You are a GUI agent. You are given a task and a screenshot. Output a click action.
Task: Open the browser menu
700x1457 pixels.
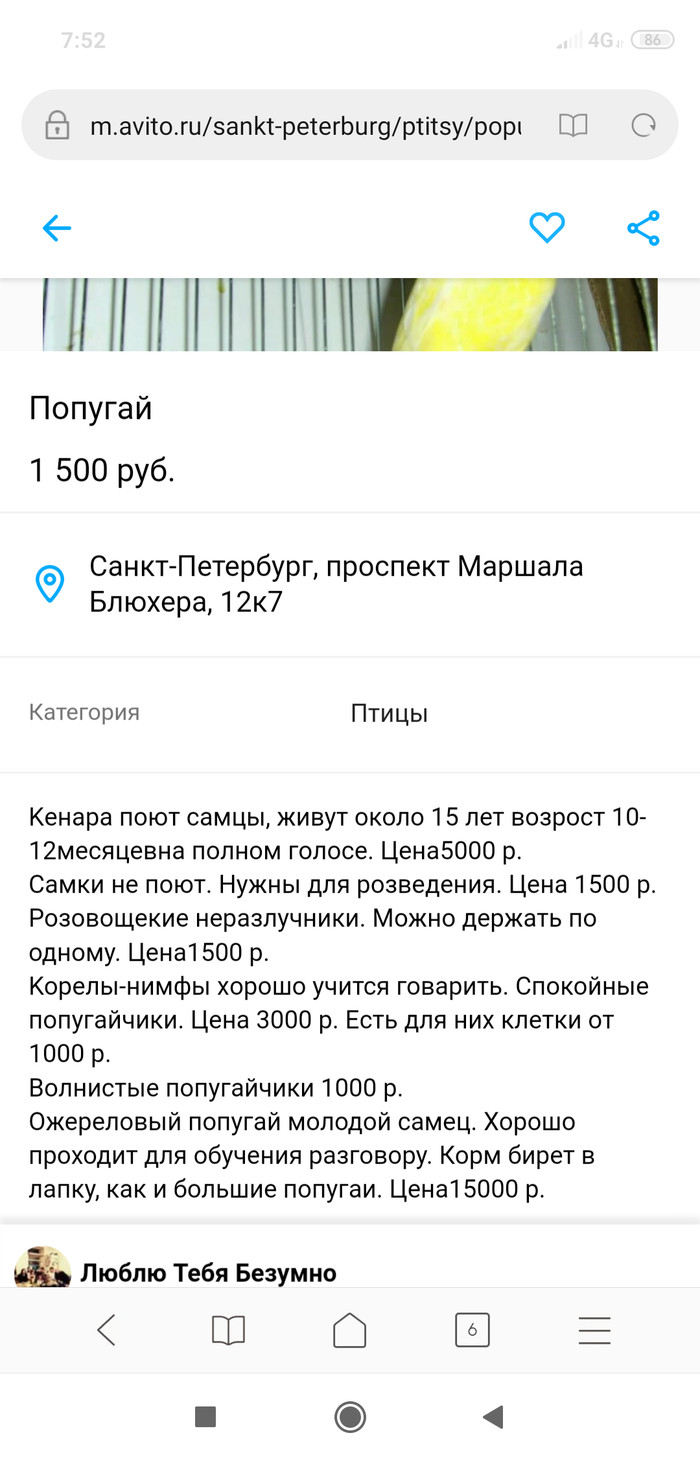594,1330
